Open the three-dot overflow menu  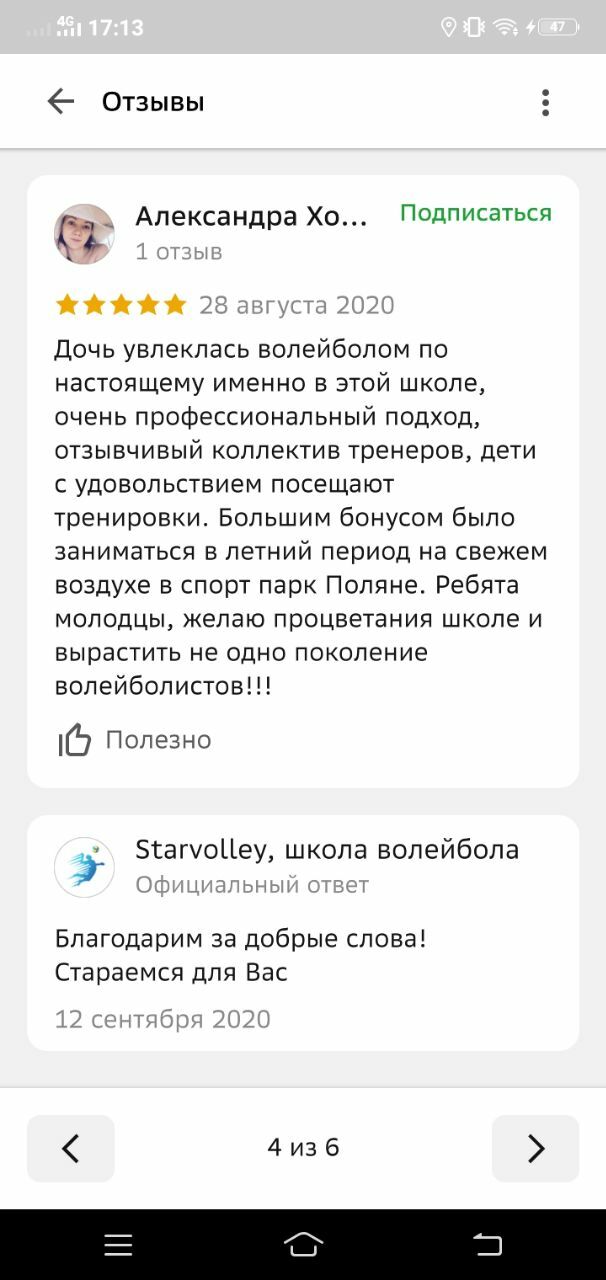545,102
